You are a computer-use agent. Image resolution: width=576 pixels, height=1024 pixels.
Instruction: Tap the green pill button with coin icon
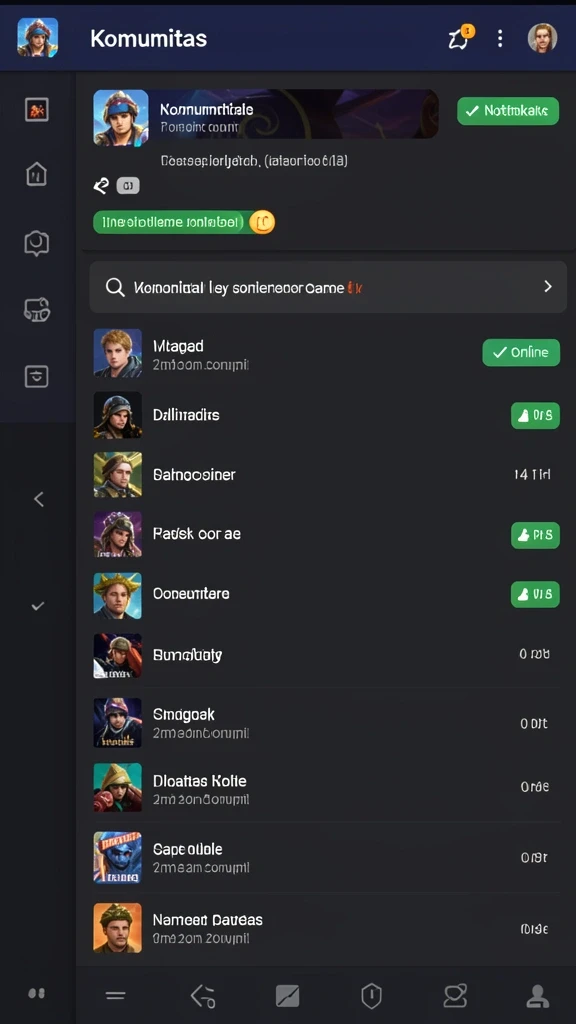(184, 222)
